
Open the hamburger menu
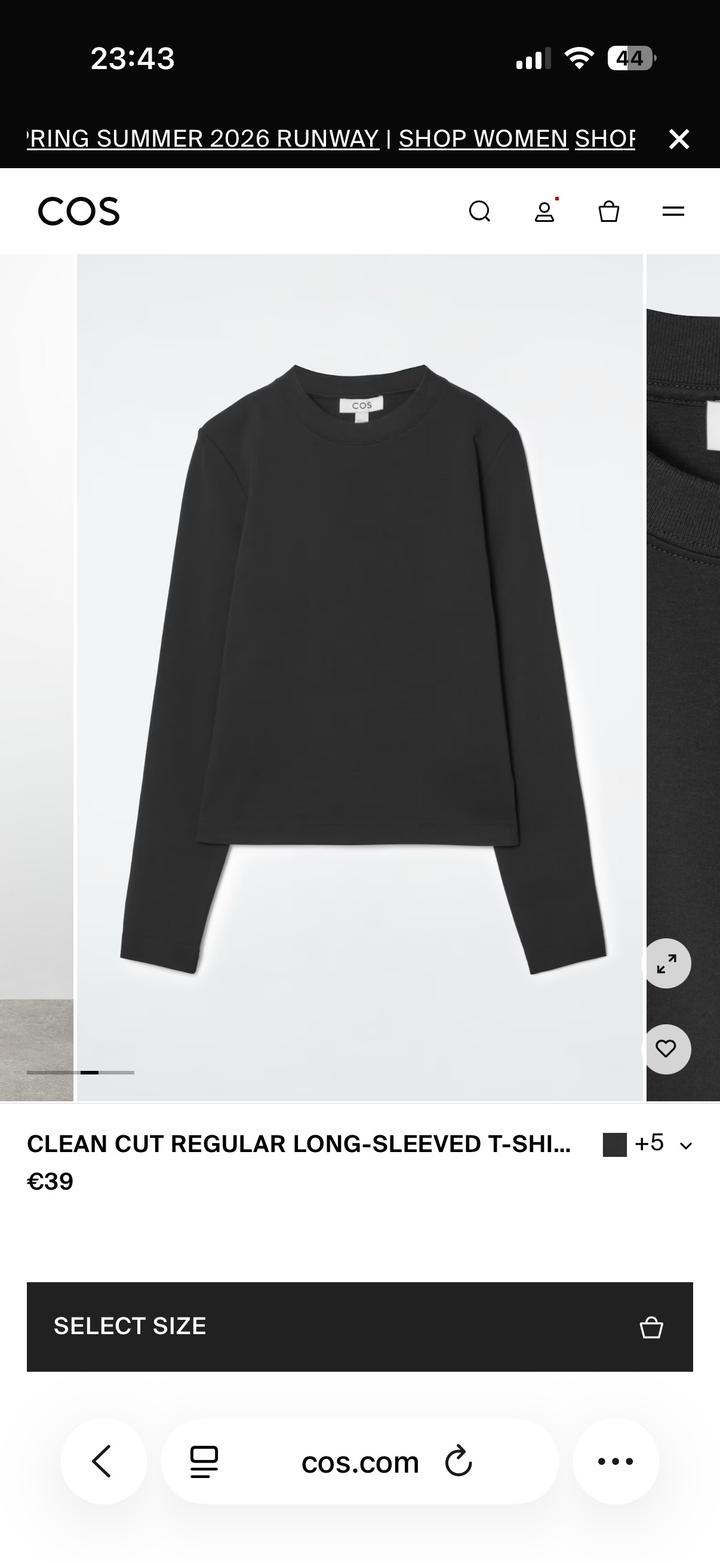tap(673, 211)
